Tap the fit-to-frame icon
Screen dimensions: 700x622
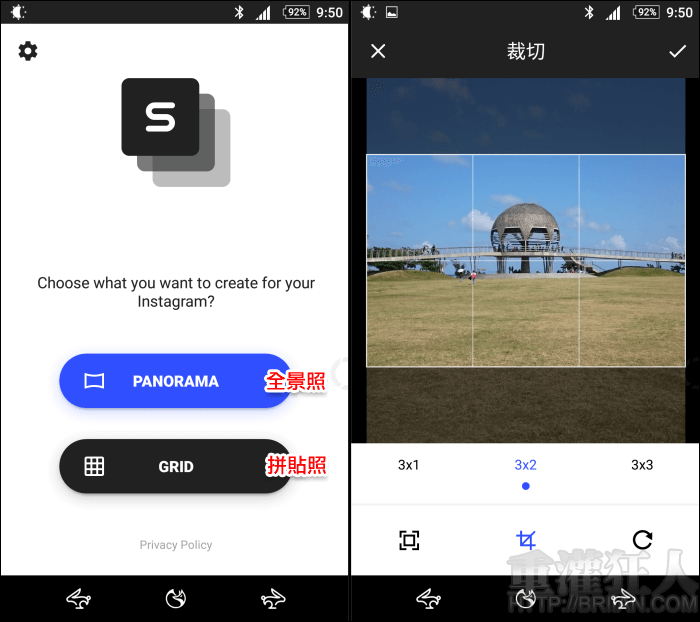(409, 541)
